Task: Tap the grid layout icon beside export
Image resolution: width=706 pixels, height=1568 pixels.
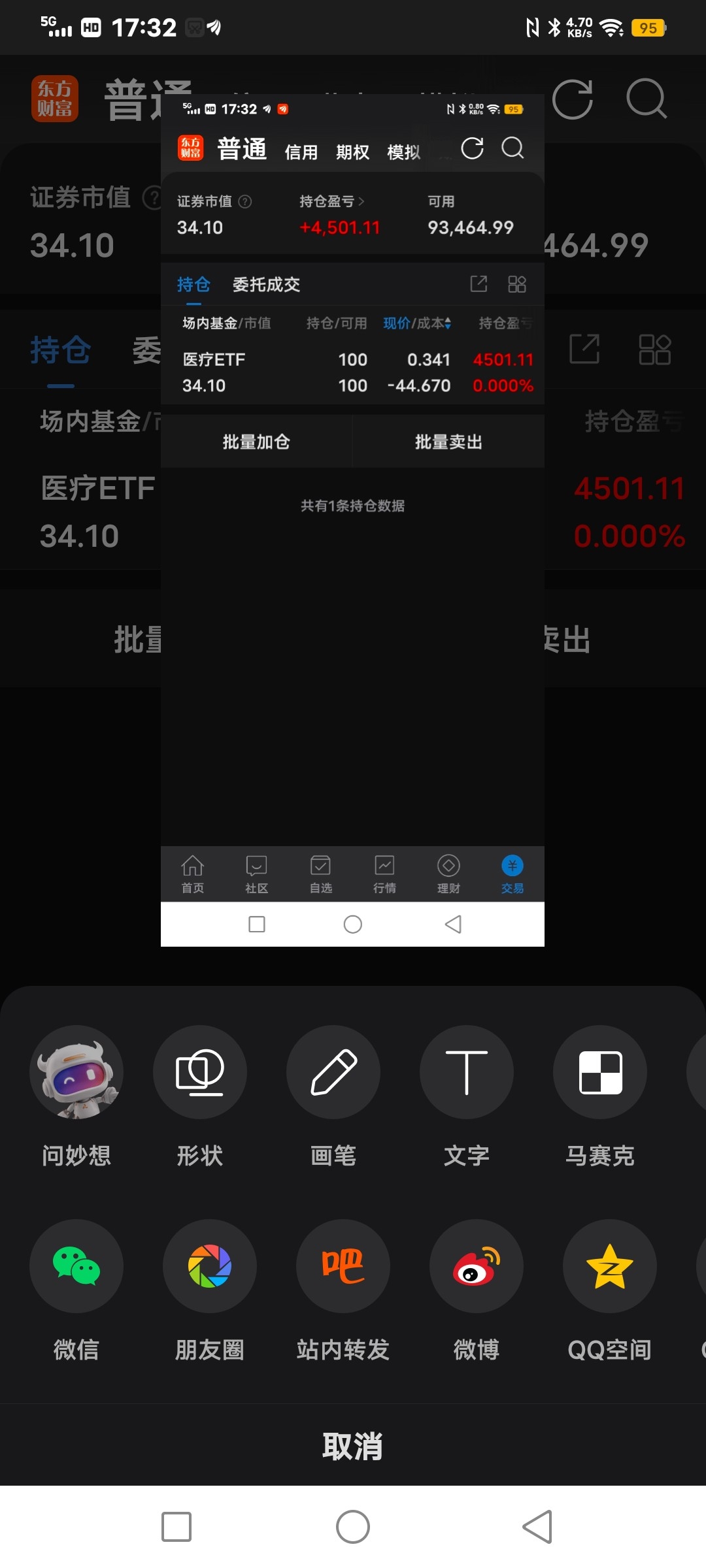Action: click(518, 284)
